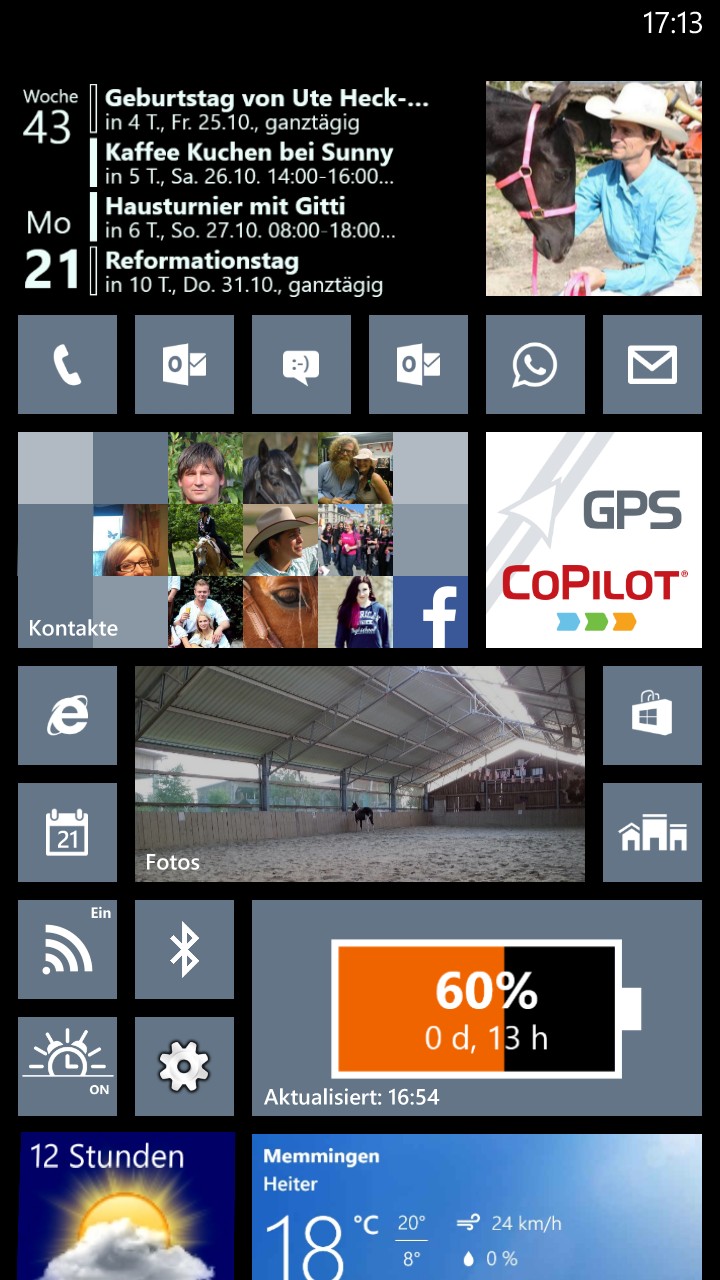The width and height of the screenshot is (720, 1280).
Task: Open the Kontakte people tile
Action: click(x=243, y=540)
